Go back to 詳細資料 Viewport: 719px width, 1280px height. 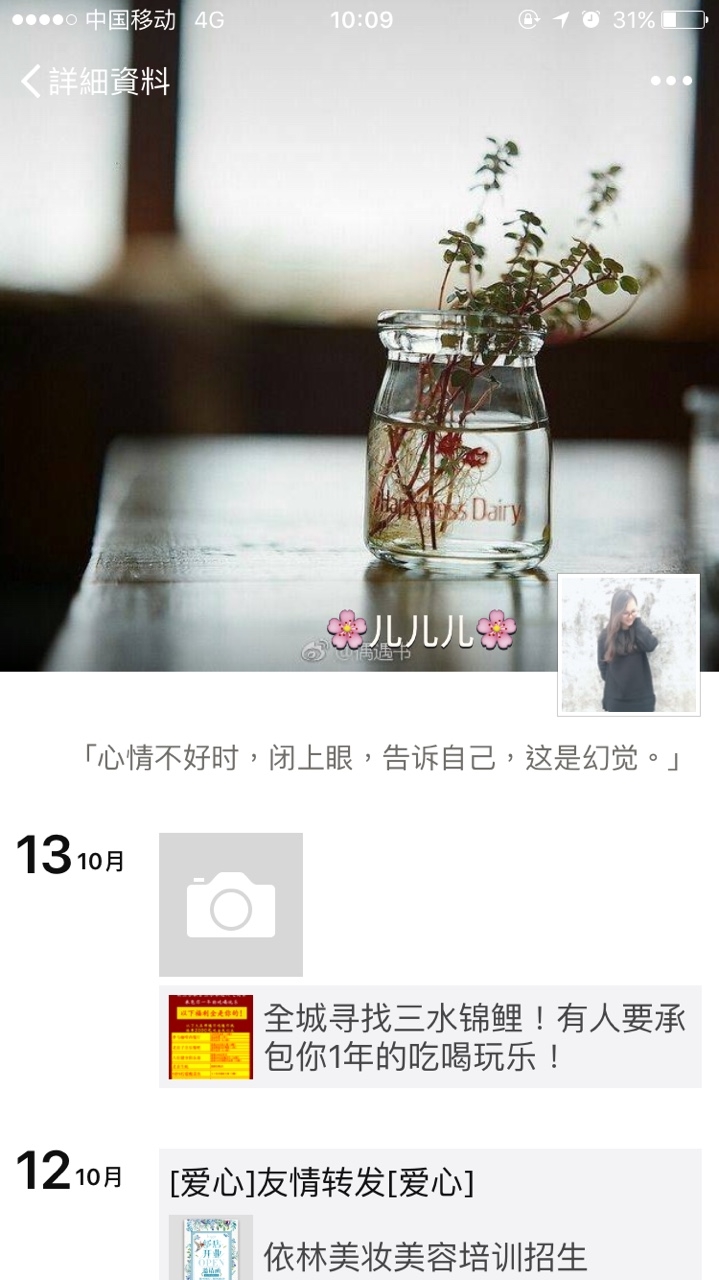(95, 81)
